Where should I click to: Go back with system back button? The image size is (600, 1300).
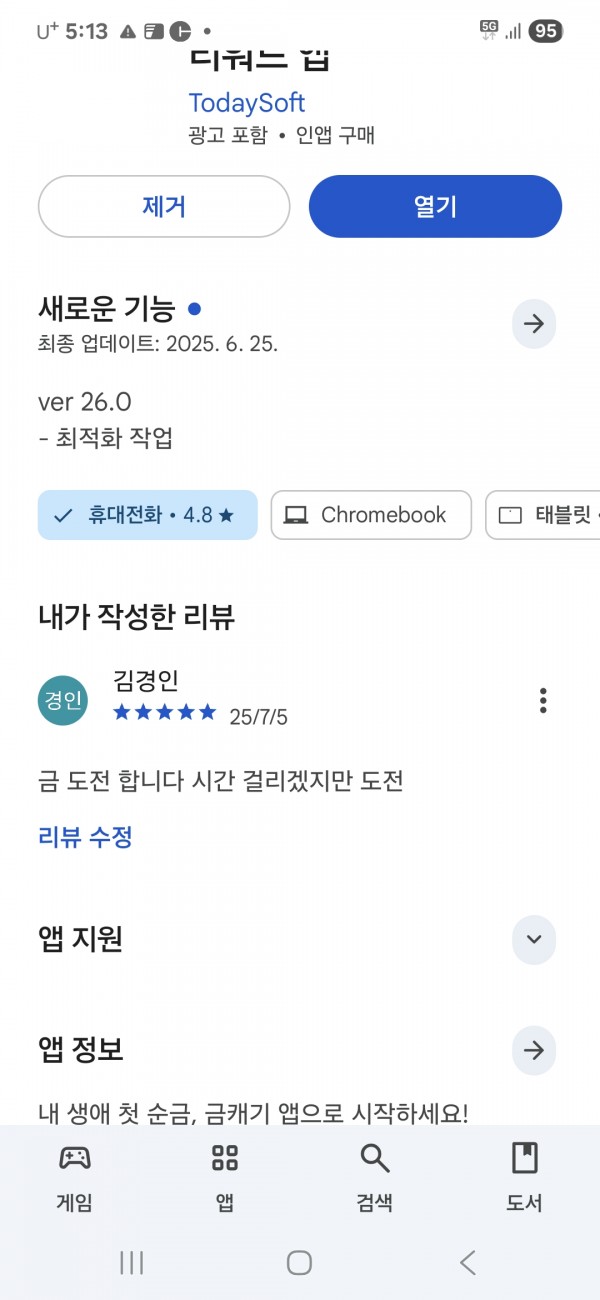pos(467,1262)
